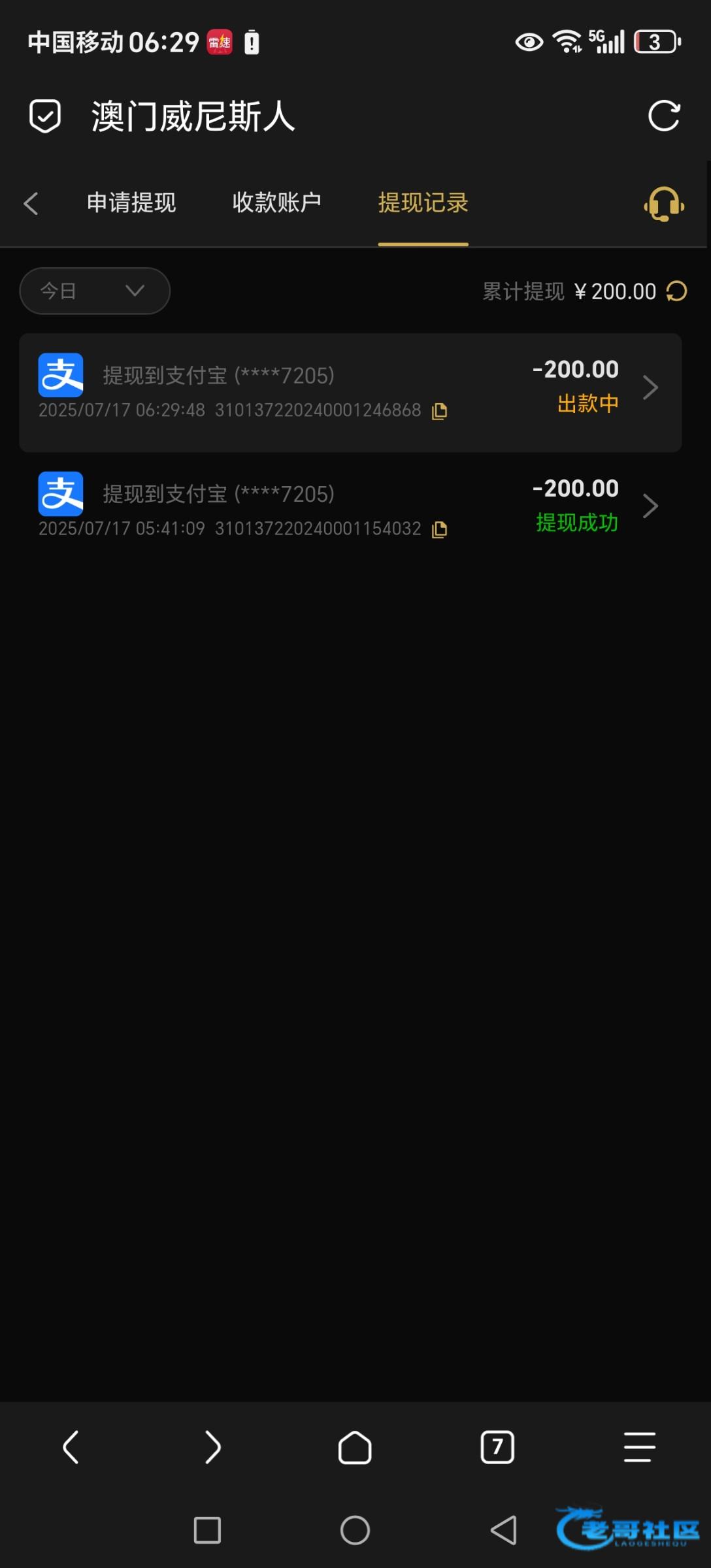Open the 今日 date filter dropdown
Screen dimensions: 711x1568
pyautogui.click(x=95, y=291)
